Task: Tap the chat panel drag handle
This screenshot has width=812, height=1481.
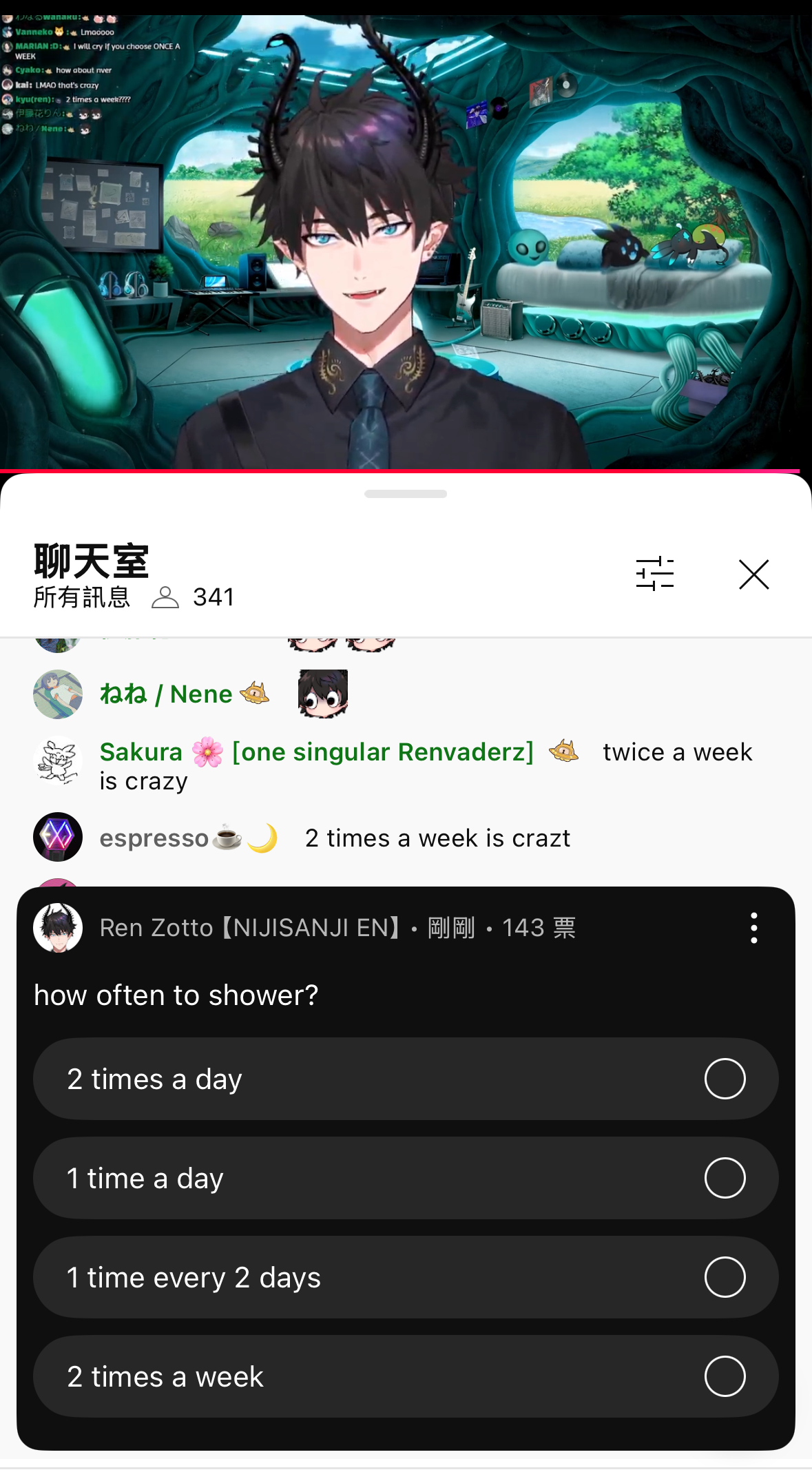Action: pos(406,494)
